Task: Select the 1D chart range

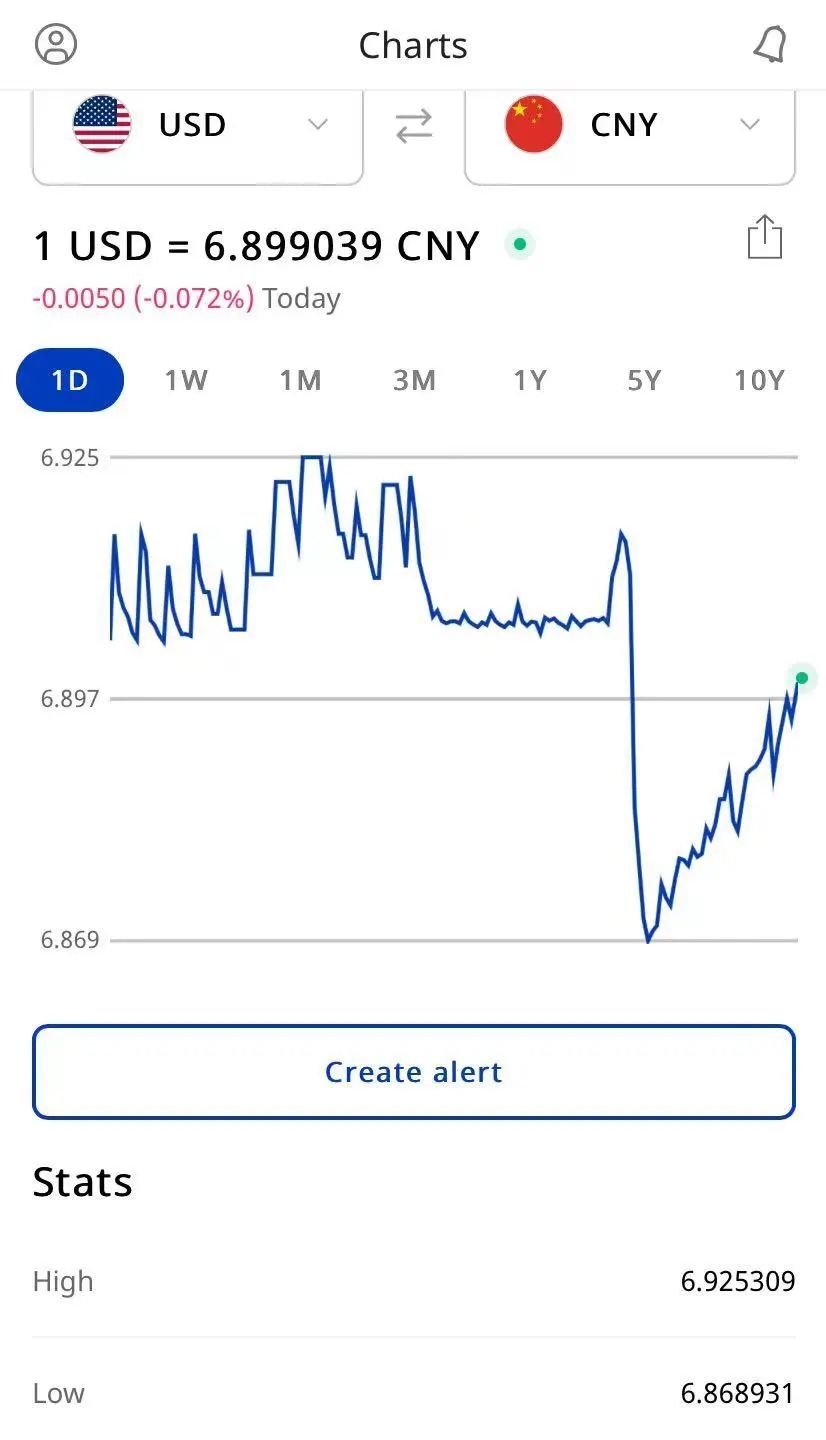Action: coord(70,380)
